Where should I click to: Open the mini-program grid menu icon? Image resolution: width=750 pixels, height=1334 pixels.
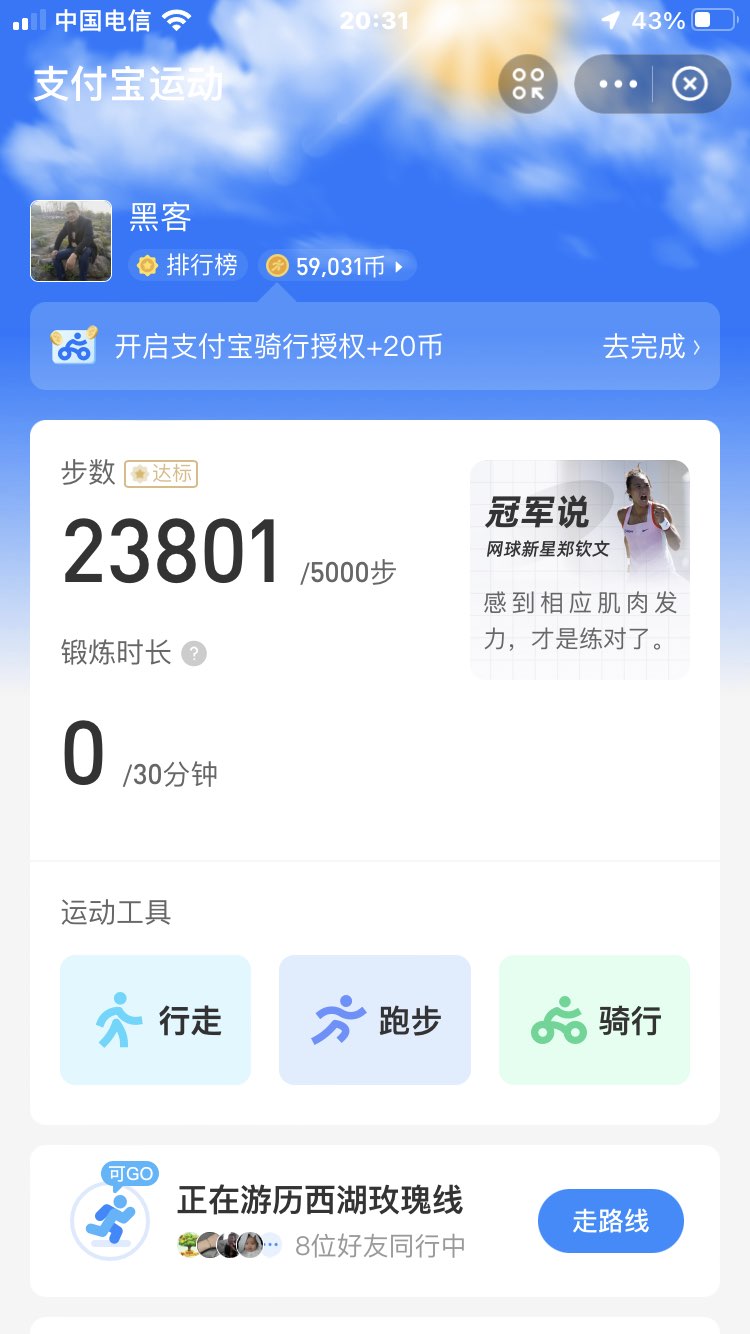pos(527,84)
